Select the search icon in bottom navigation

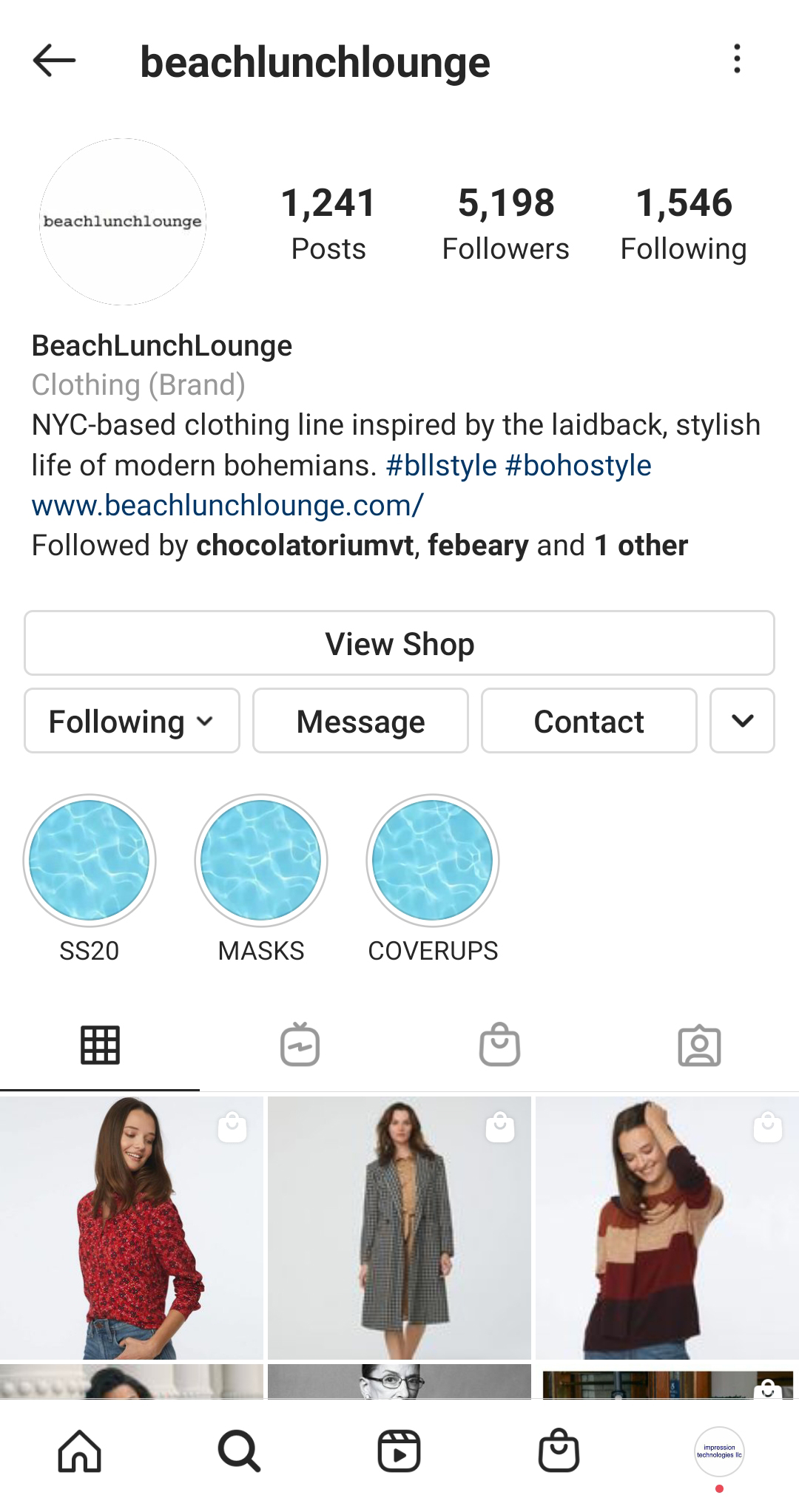point(239,1451)
